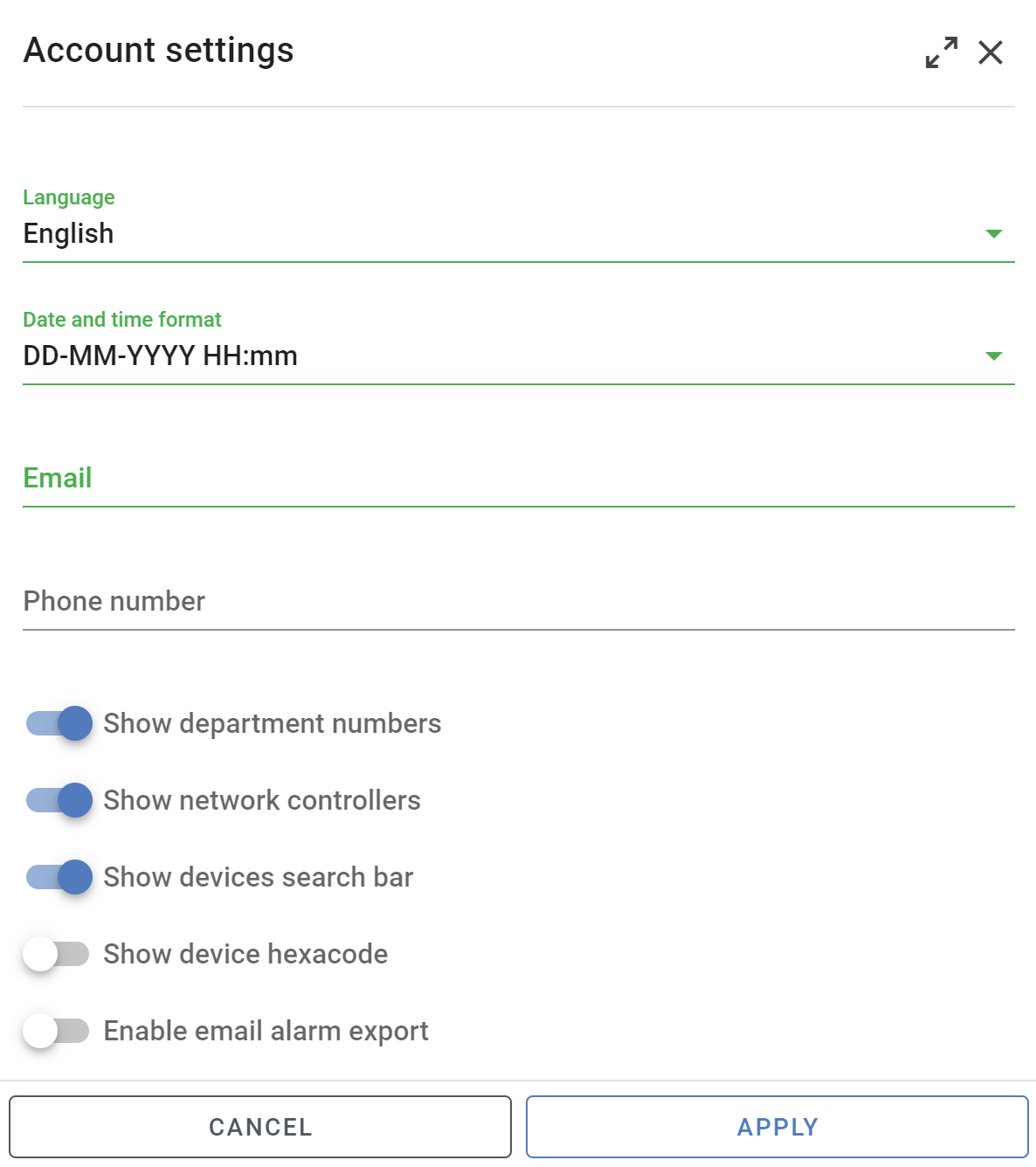1036x1167 pixels.
Task: Open the Language dropdown arrow
Action: coord(995,233)
